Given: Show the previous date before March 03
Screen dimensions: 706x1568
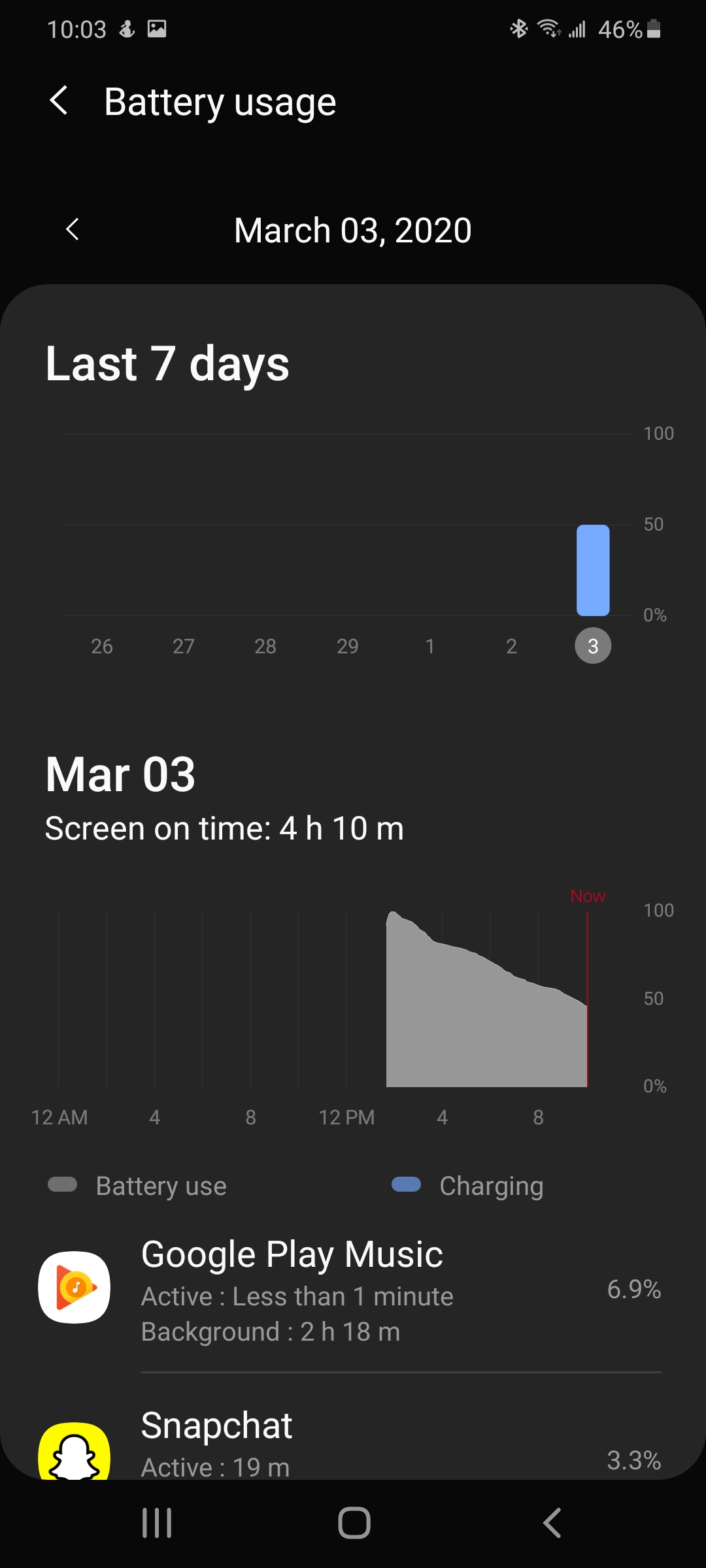Looking at the screenshot, I should tap(73, 229).
